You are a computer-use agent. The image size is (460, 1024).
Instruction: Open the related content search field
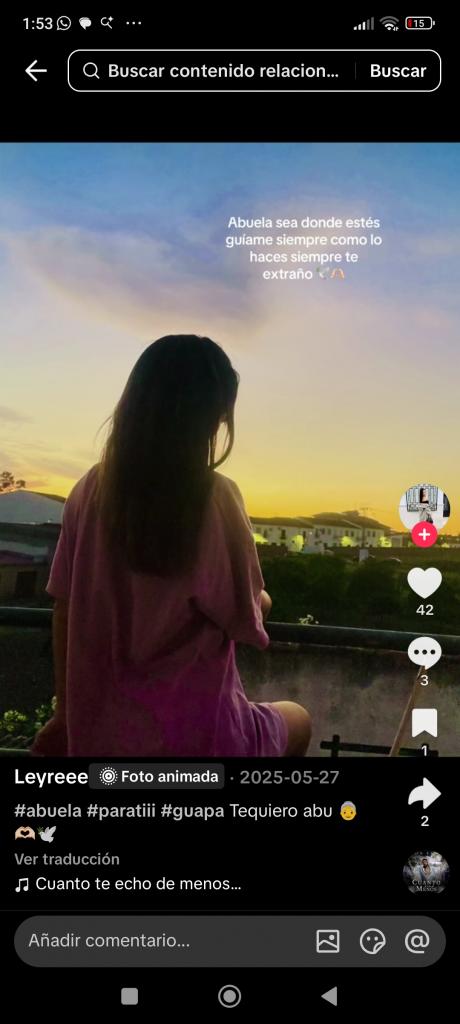[211, 71]
